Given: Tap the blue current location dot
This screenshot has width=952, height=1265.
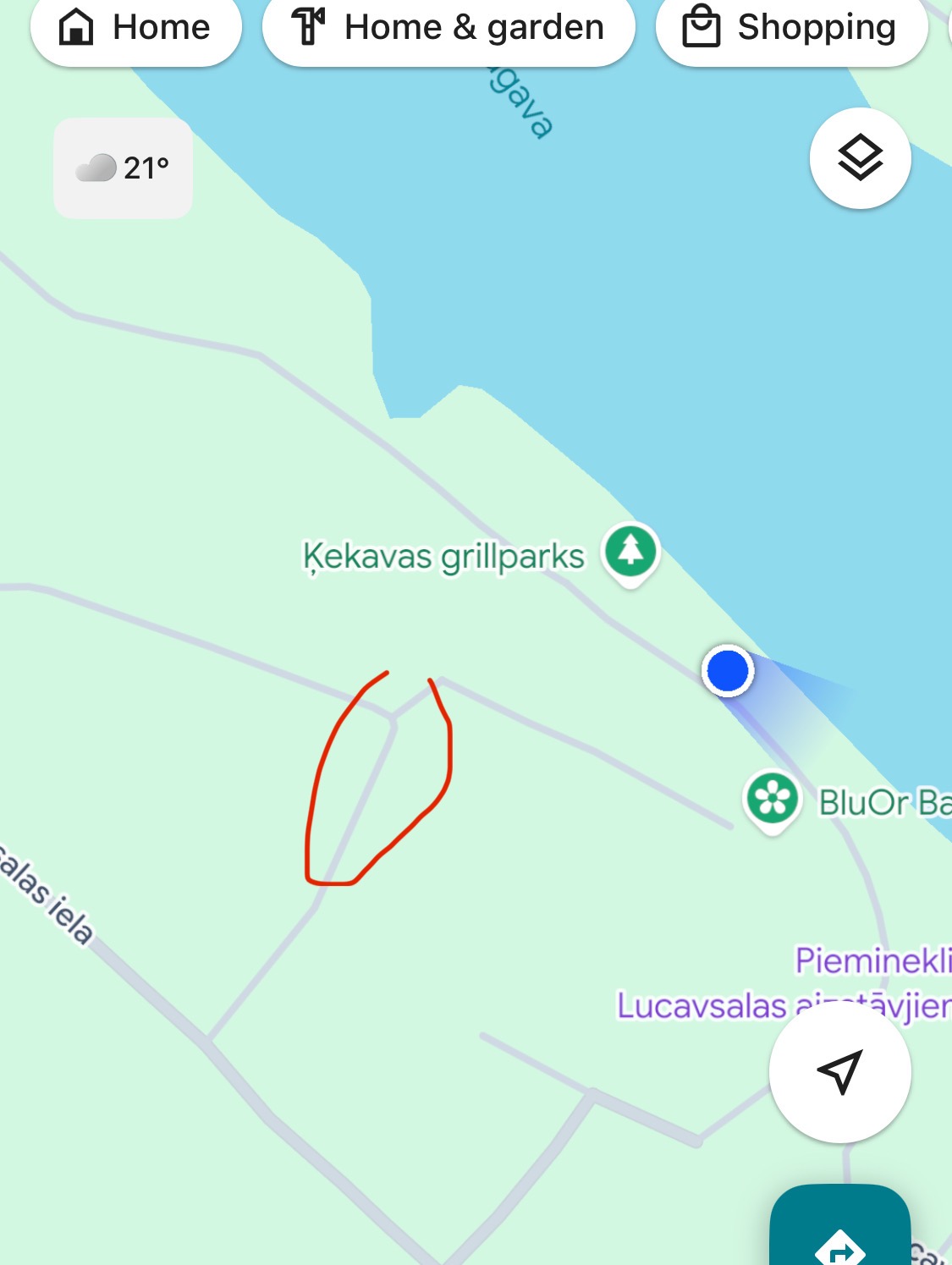Looking at the screenshot, I should [728, 671].
